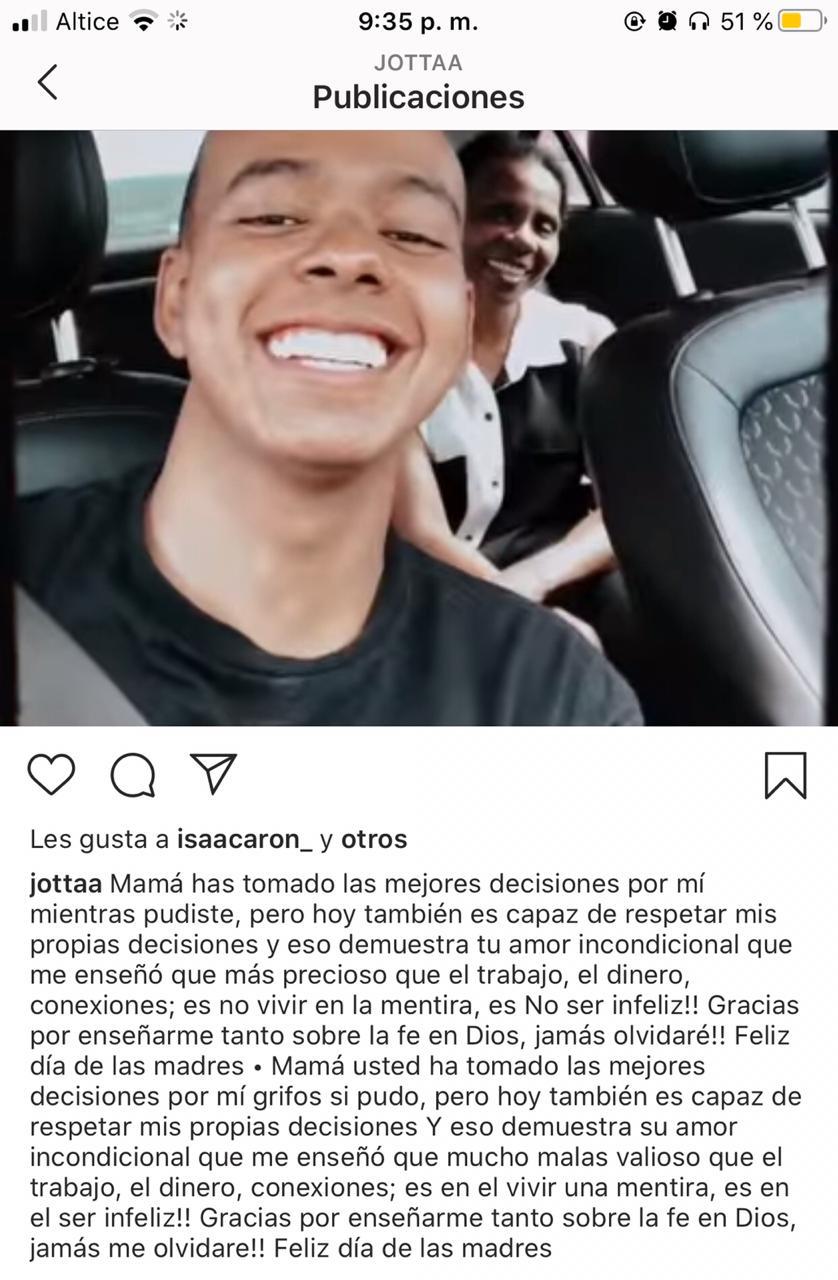Like jottaa's post with heart icon
Viewport: 838px width, 1280px height.
click(51, 775)
